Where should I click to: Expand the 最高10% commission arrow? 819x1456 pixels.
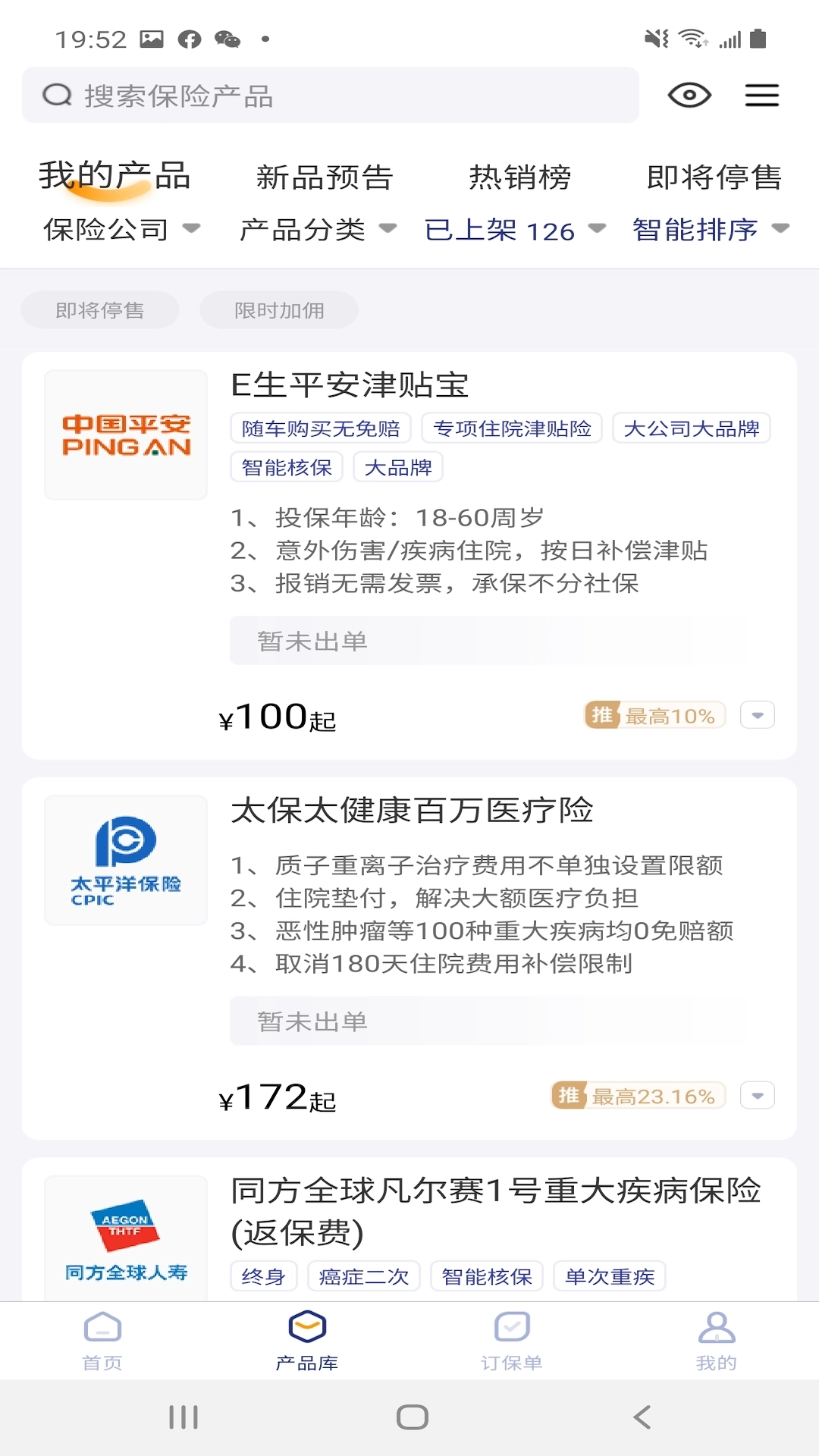(757, 714)
